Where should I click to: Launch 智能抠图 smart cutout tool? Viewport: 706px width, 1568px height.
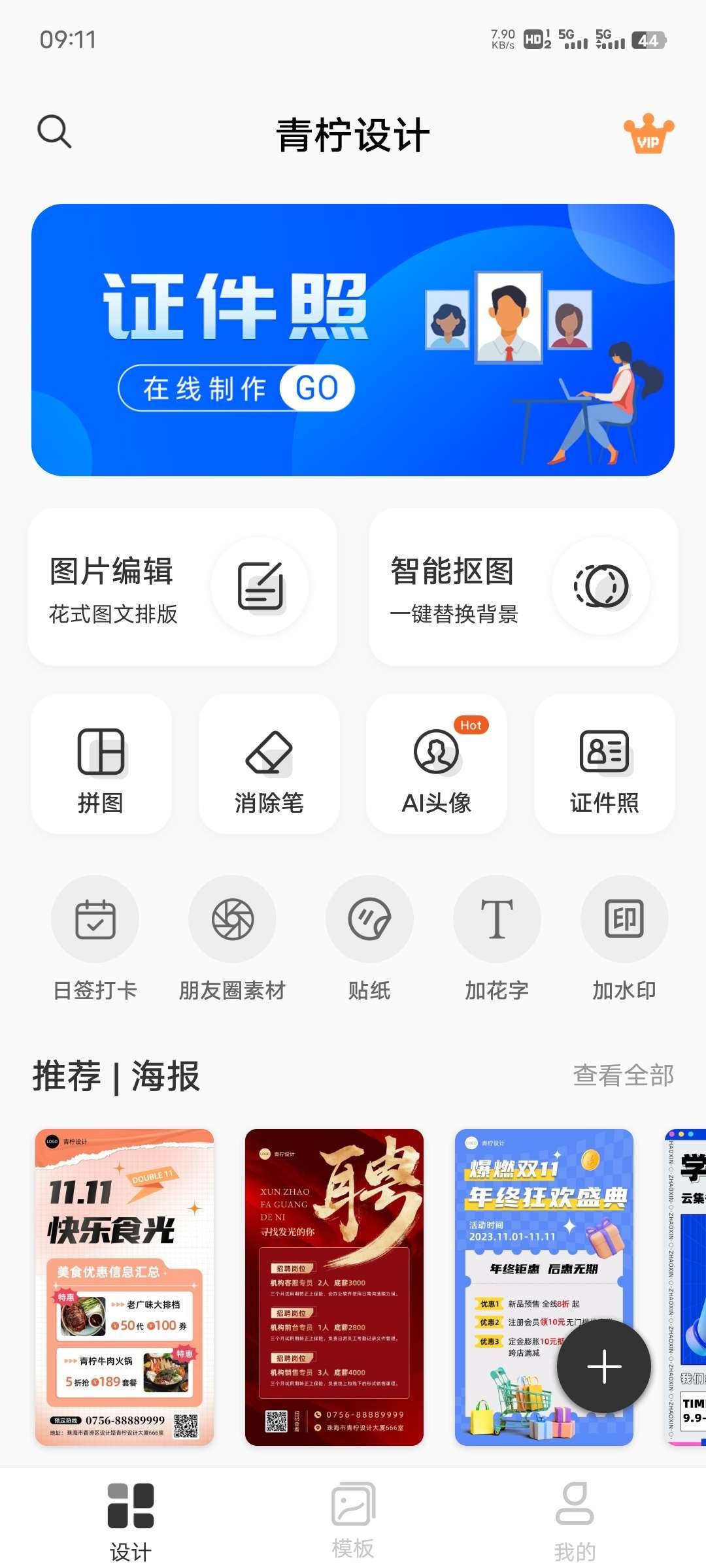523,587
